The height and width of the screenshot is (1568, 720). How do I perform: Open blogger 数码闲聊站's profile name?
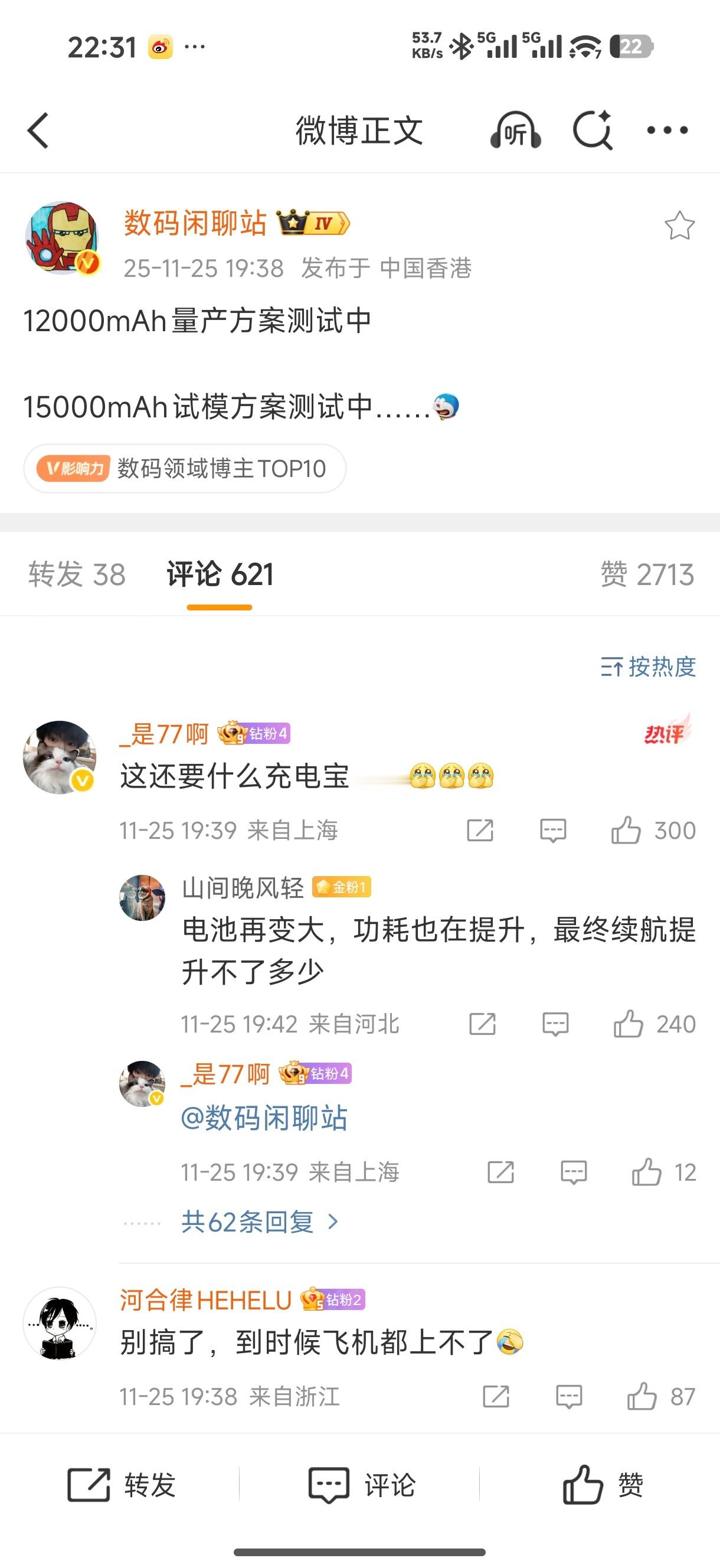point(194,223)
